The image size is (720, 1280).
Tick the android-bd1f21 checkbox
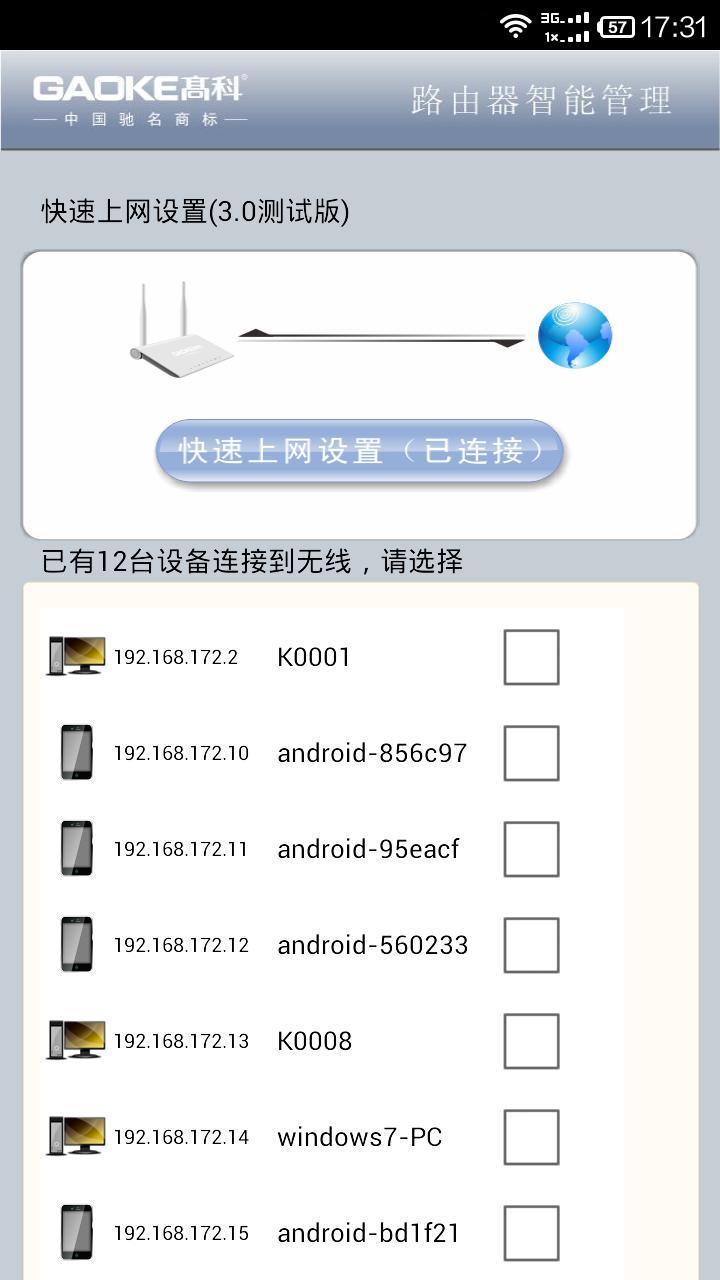point(531,1233)
